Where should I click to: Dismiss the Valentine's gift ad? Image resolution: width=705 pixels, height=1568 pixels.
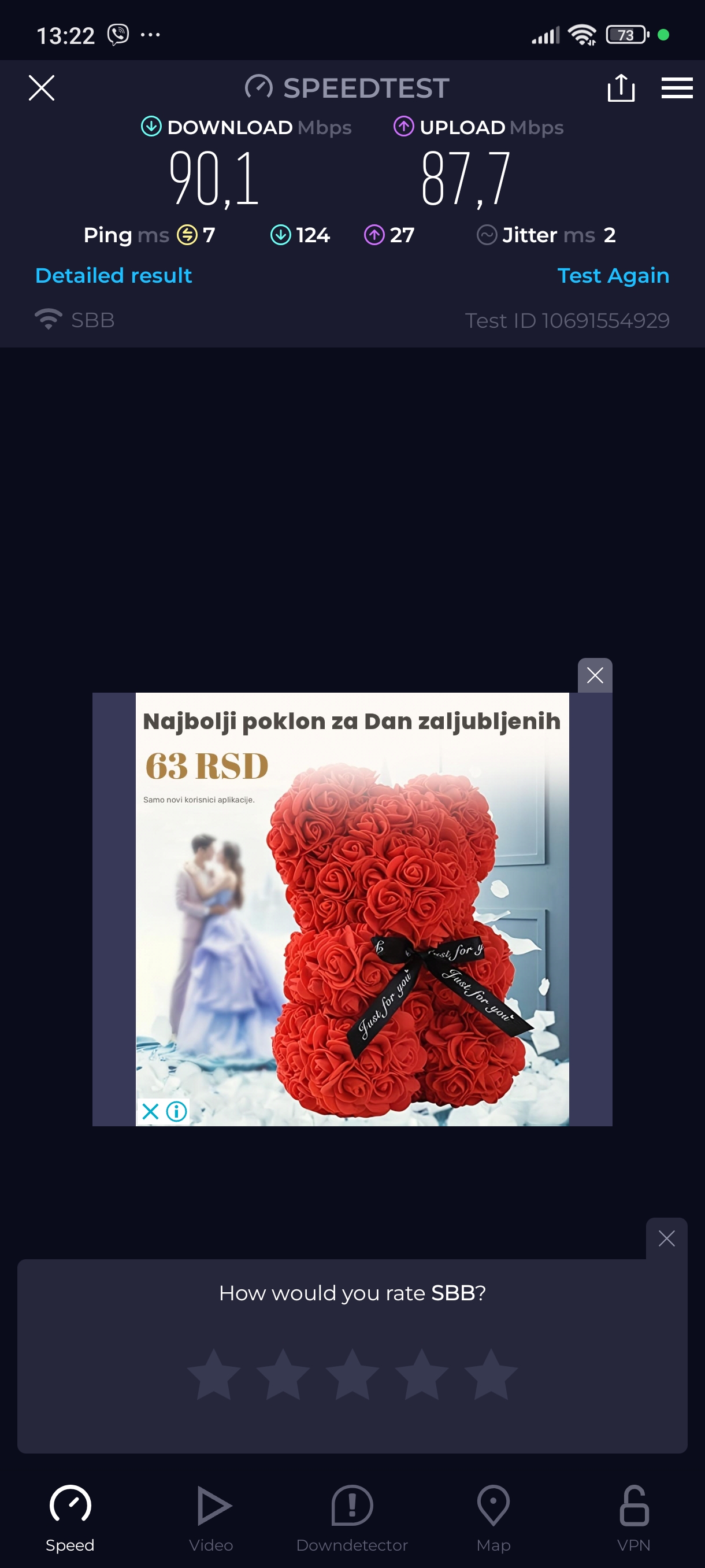594,675
